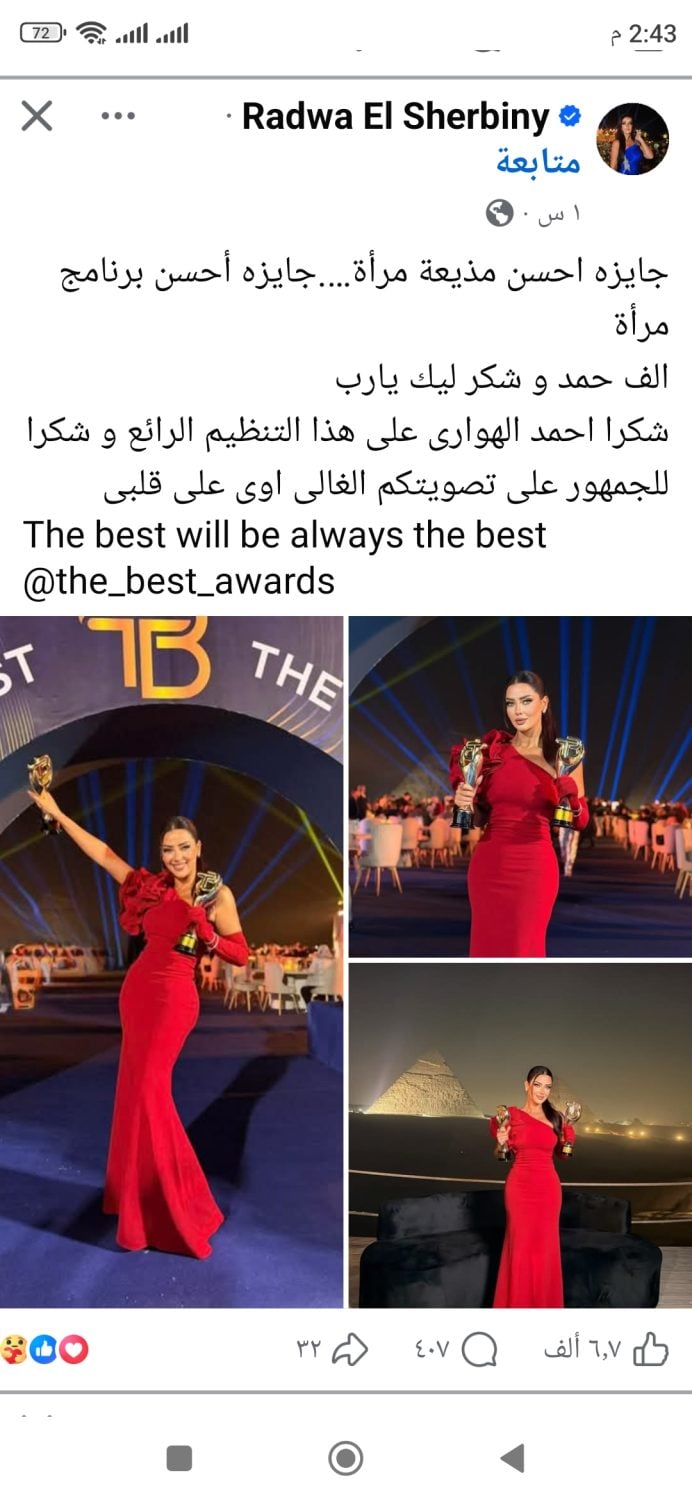Open the post's three-dot options menu
692x1500 pixels.
(x=118, y=117)
